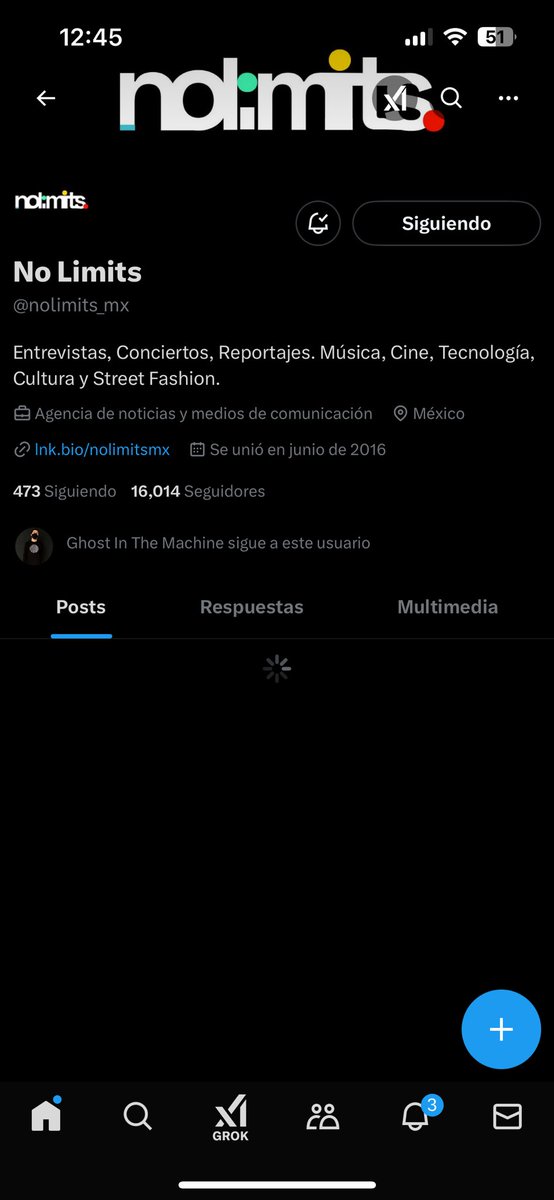View the 473 Siguiendo list
This screenshot has width=554, height=1200.
point(65,491)
